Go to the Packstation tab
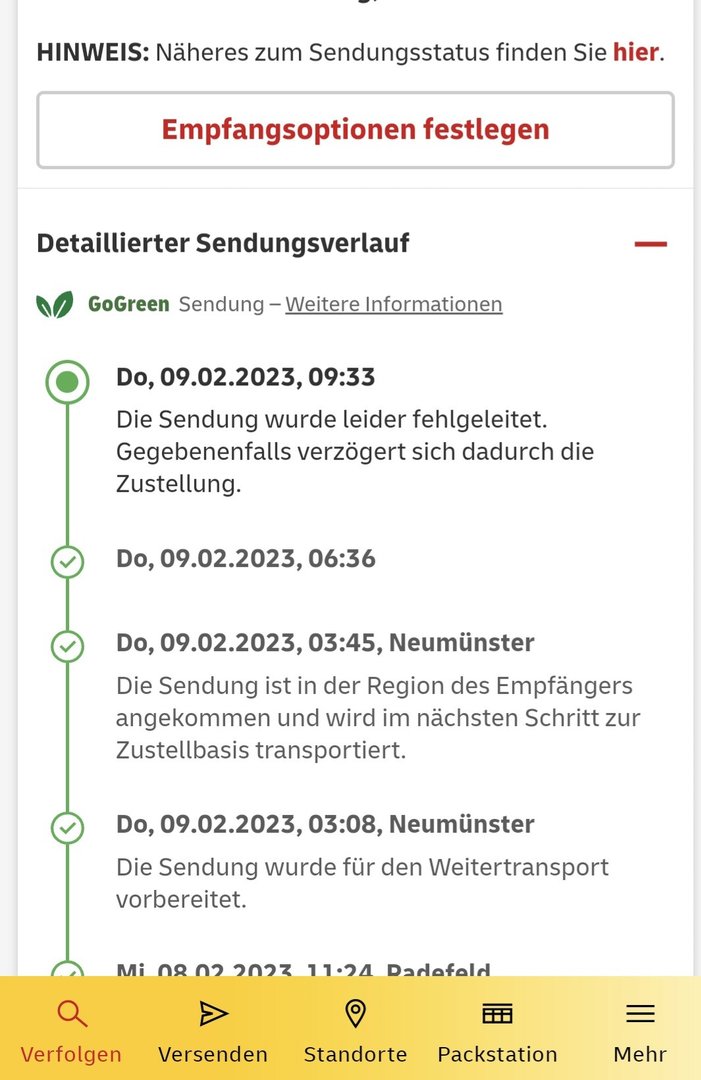Image resolution: width=701 pixels, height=1080 pixels. click(497, 1032)
